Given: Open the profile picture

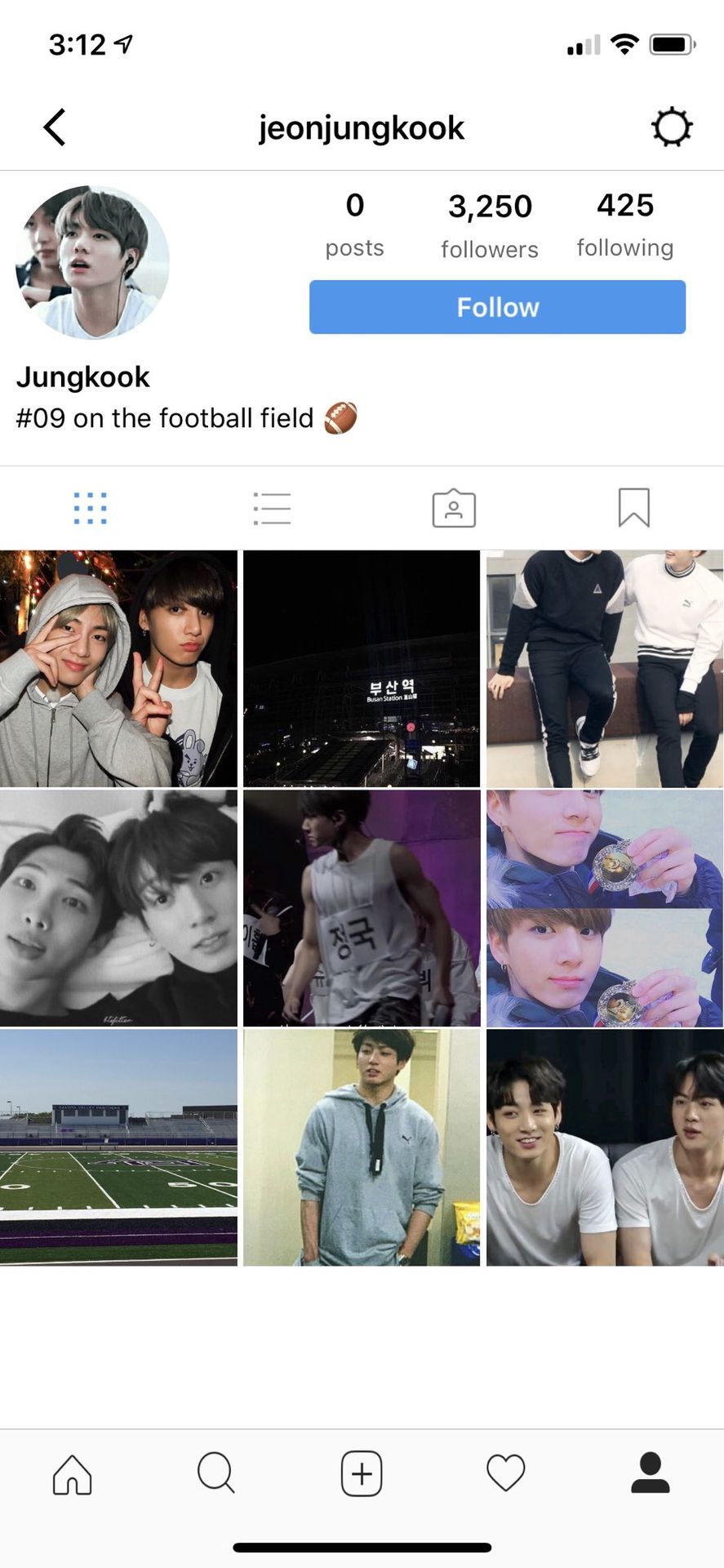Looking at the screenshot, I should coord(92,262).
